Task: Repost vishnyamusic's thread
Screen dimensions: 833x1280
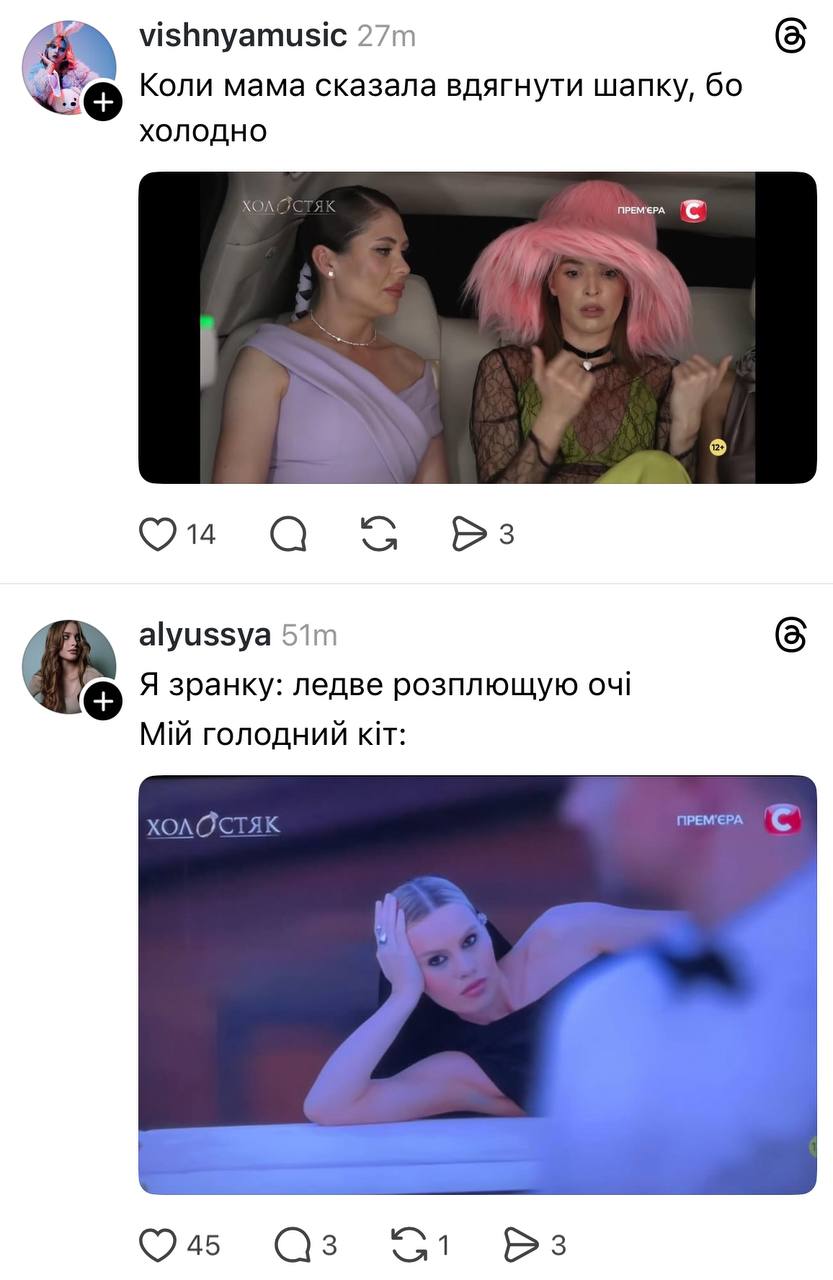Action: (x=378, y=534)
